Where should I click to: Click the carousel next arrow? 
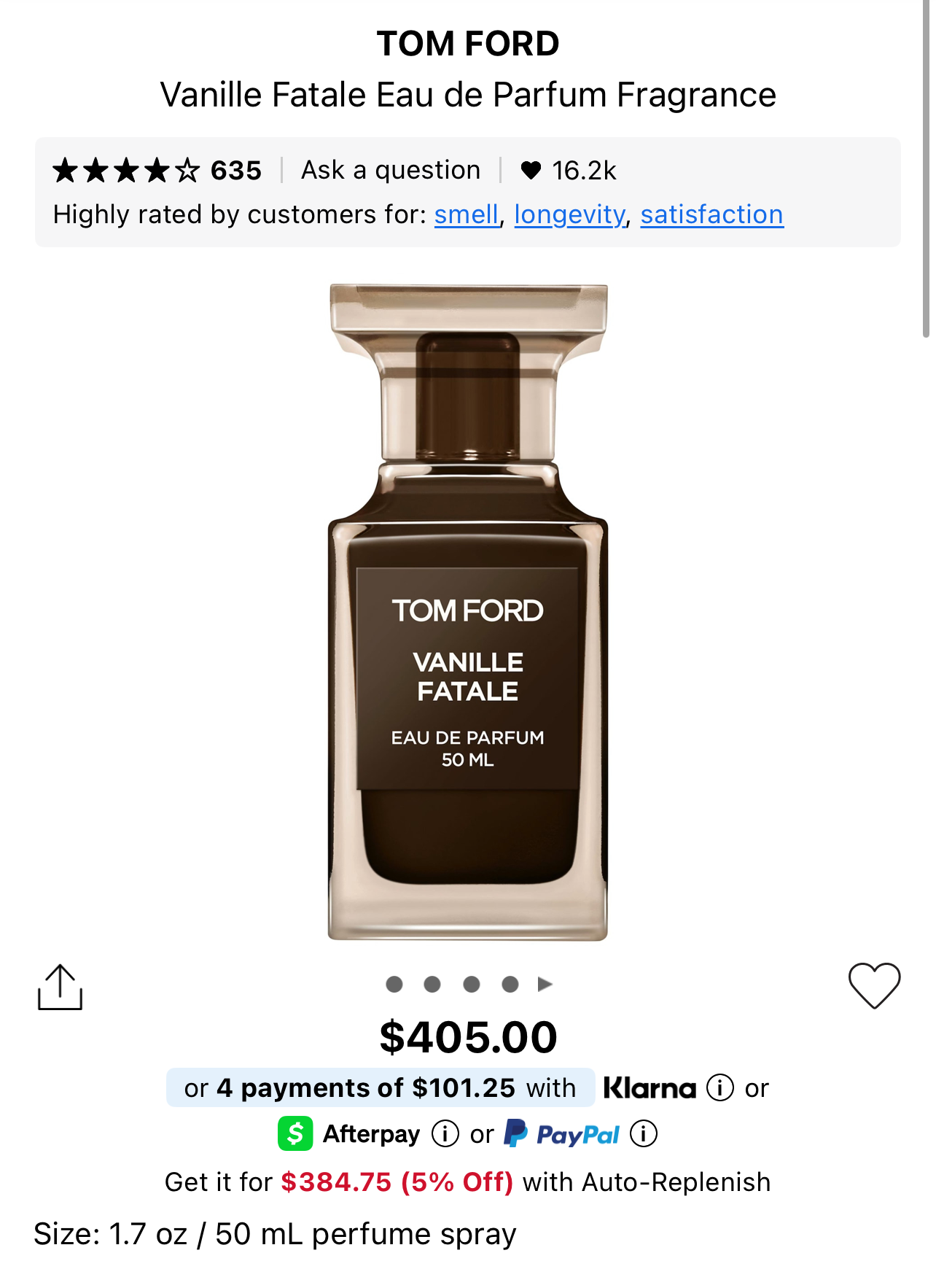coord(545,984)
